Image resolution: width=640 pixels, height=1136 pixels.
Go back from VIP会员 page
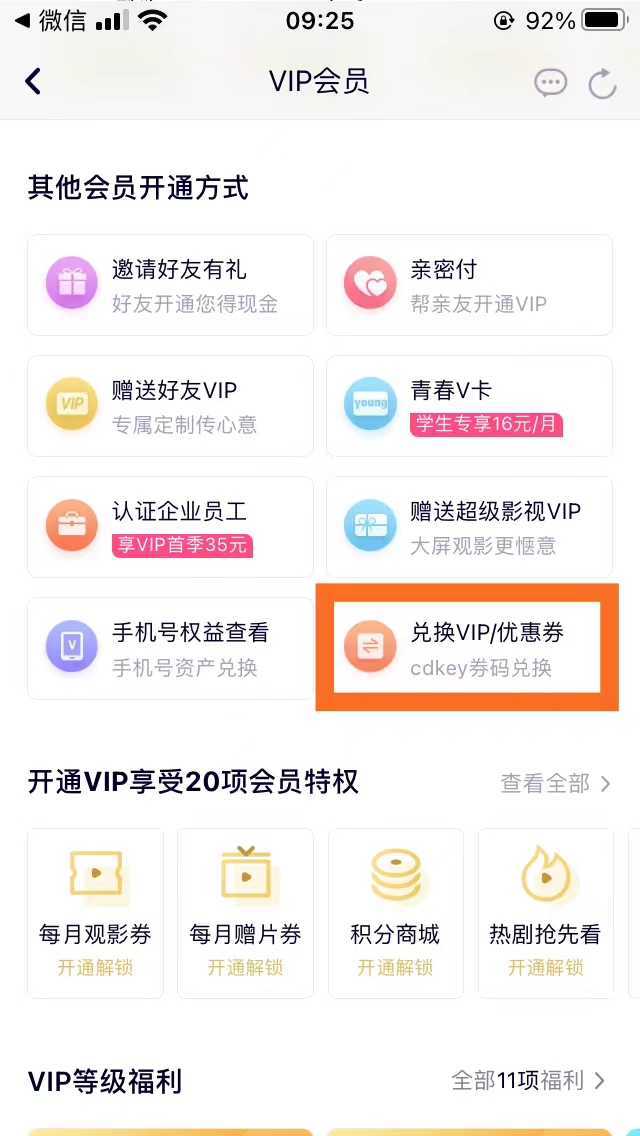[x=33, y=81]
